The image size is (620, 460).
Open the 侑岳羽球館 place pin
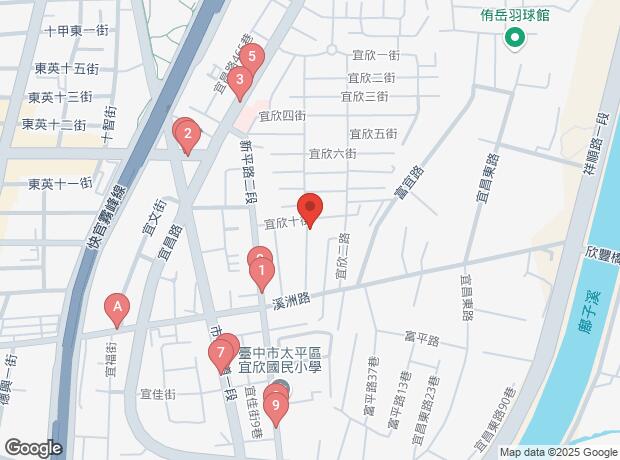[515, 40]
